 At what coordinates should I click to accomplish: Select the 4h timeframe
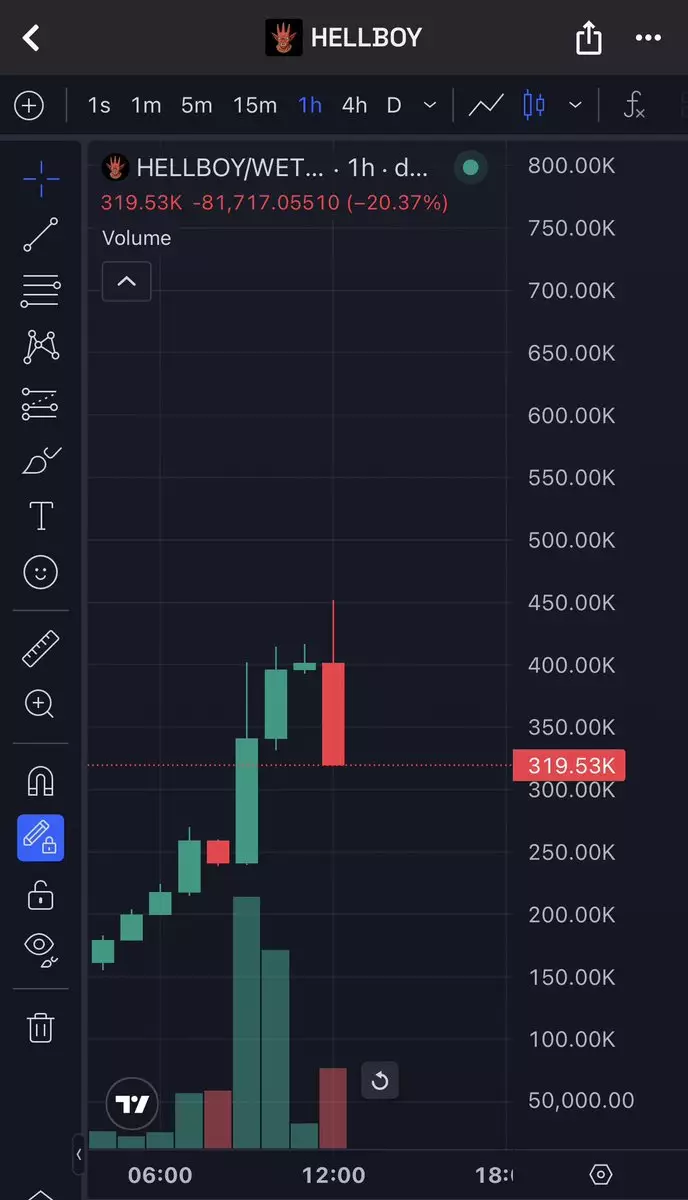[354, 105]
